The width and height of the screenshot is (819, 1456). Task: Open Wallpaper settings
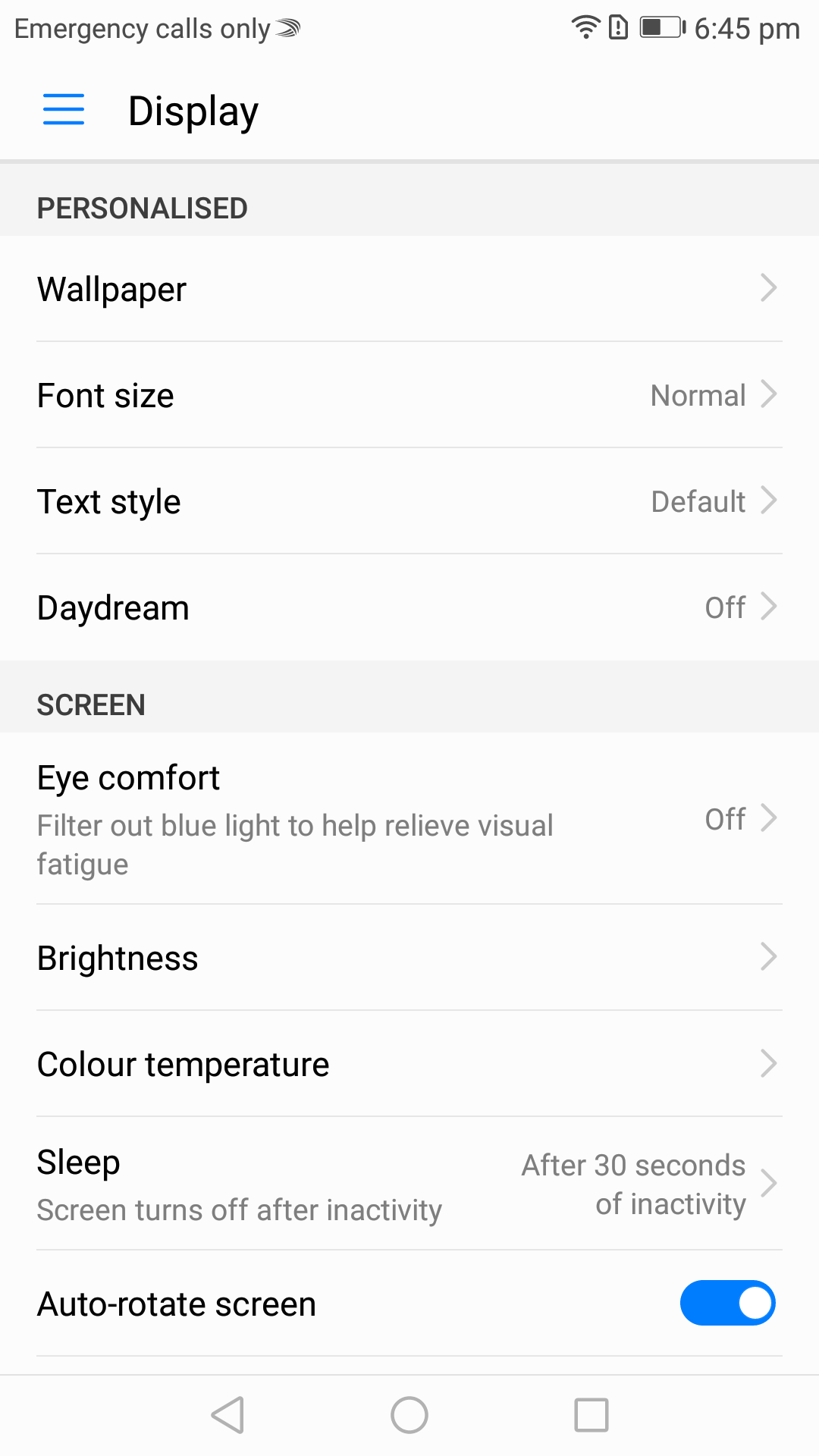(409, 289)
